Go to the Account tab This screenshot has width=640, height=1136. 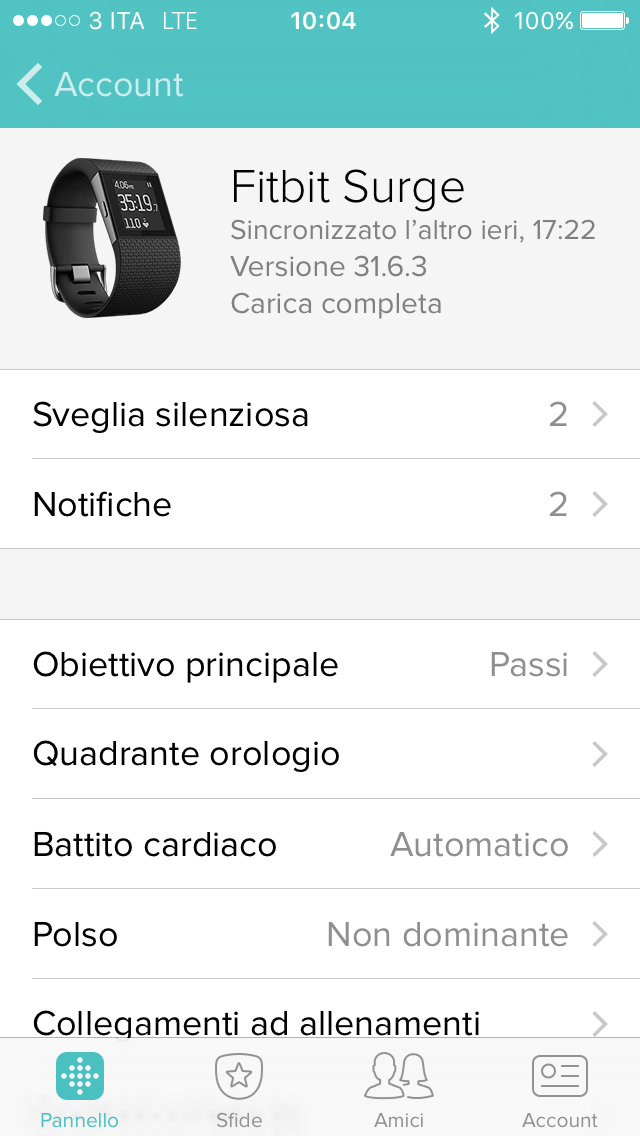(x=559, y=1090)
